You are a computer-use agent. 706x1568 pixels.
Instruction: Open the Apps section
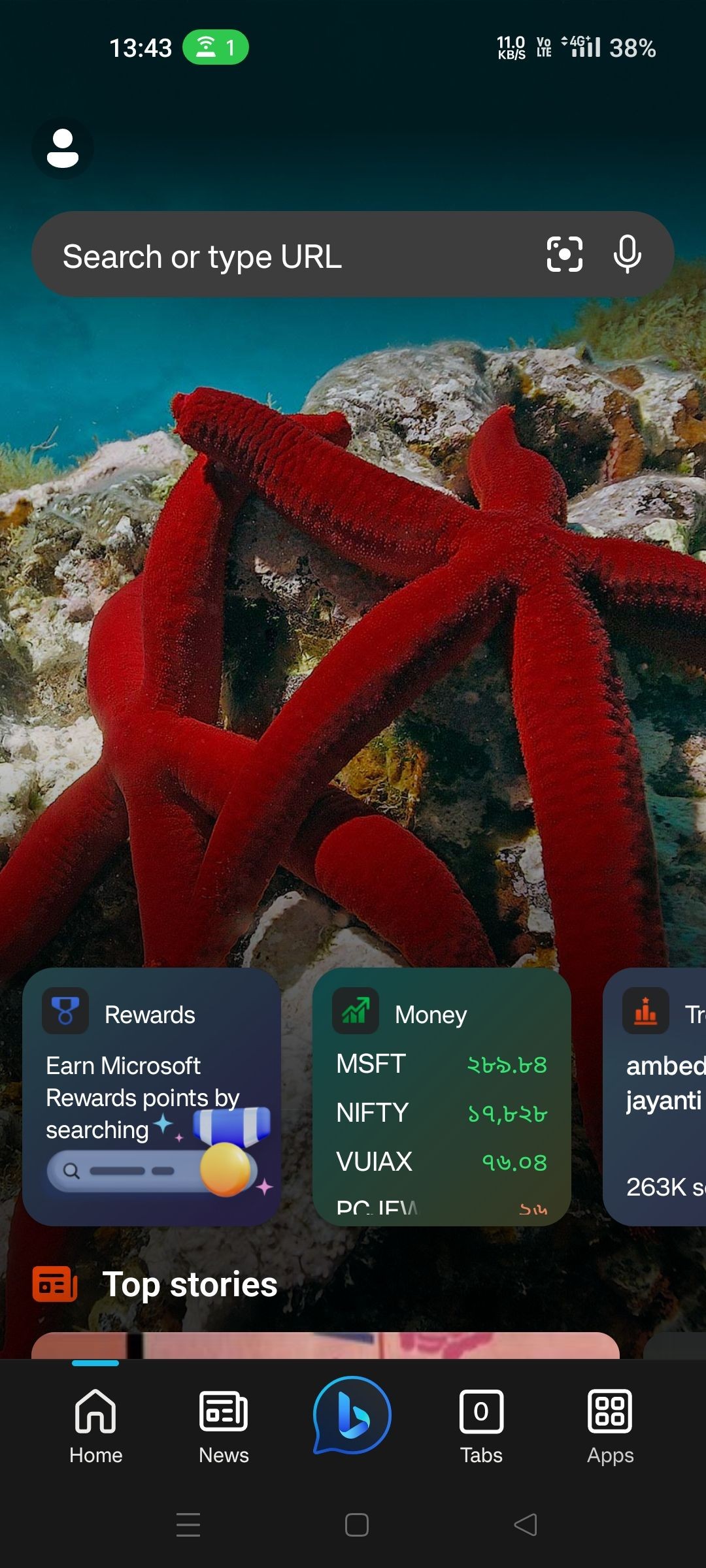[610, 1426]
